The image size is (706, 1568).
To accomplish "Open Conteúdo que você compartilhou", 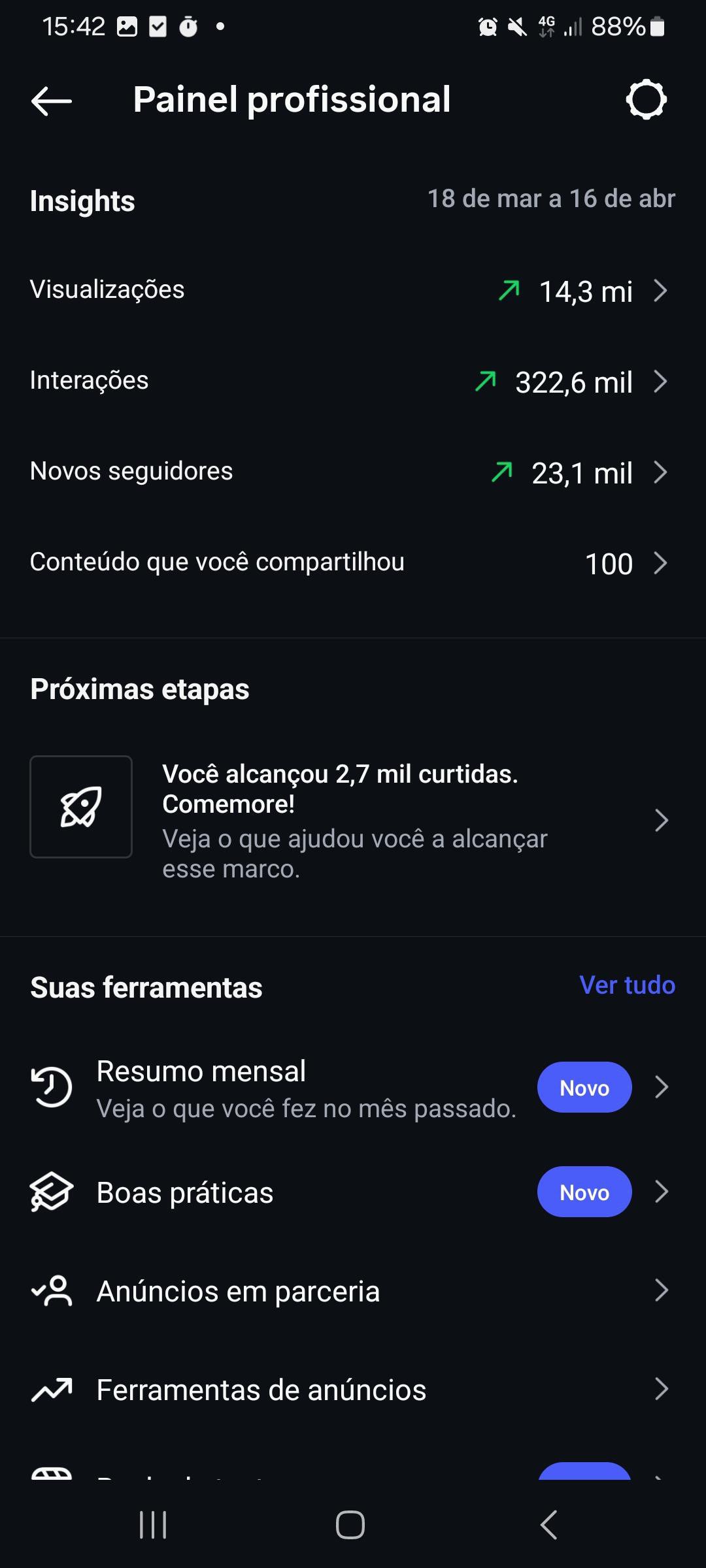I will point(353,563).
